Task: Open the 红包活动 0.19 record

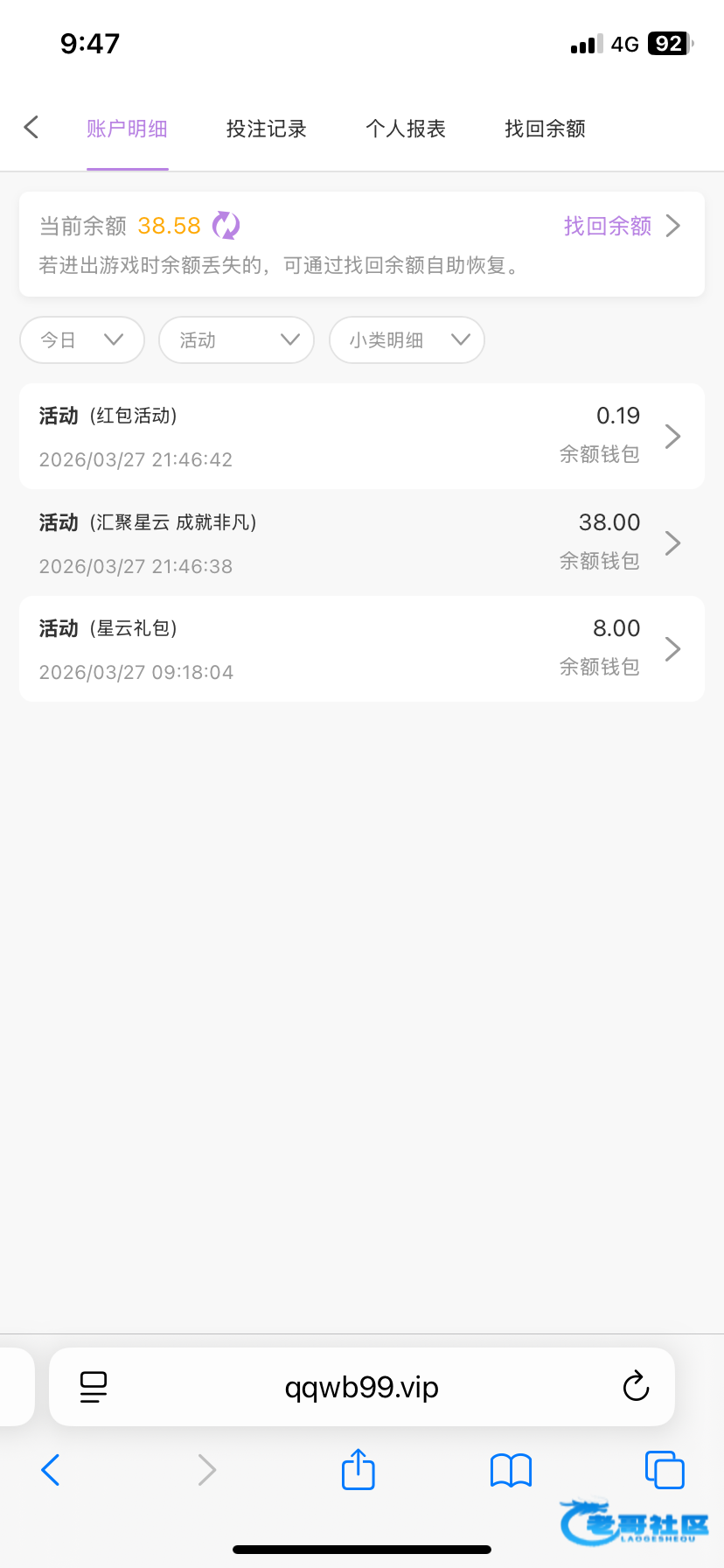Action: click(362, 436)
